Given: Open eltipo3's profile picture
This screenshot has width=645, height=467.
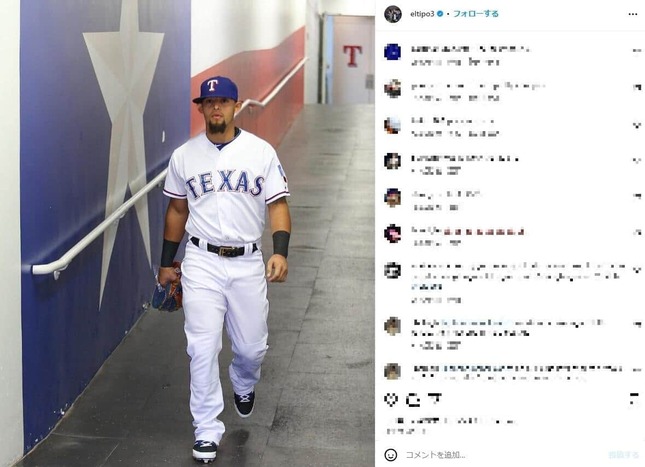Looking at the screenshot, I should 393,14.
